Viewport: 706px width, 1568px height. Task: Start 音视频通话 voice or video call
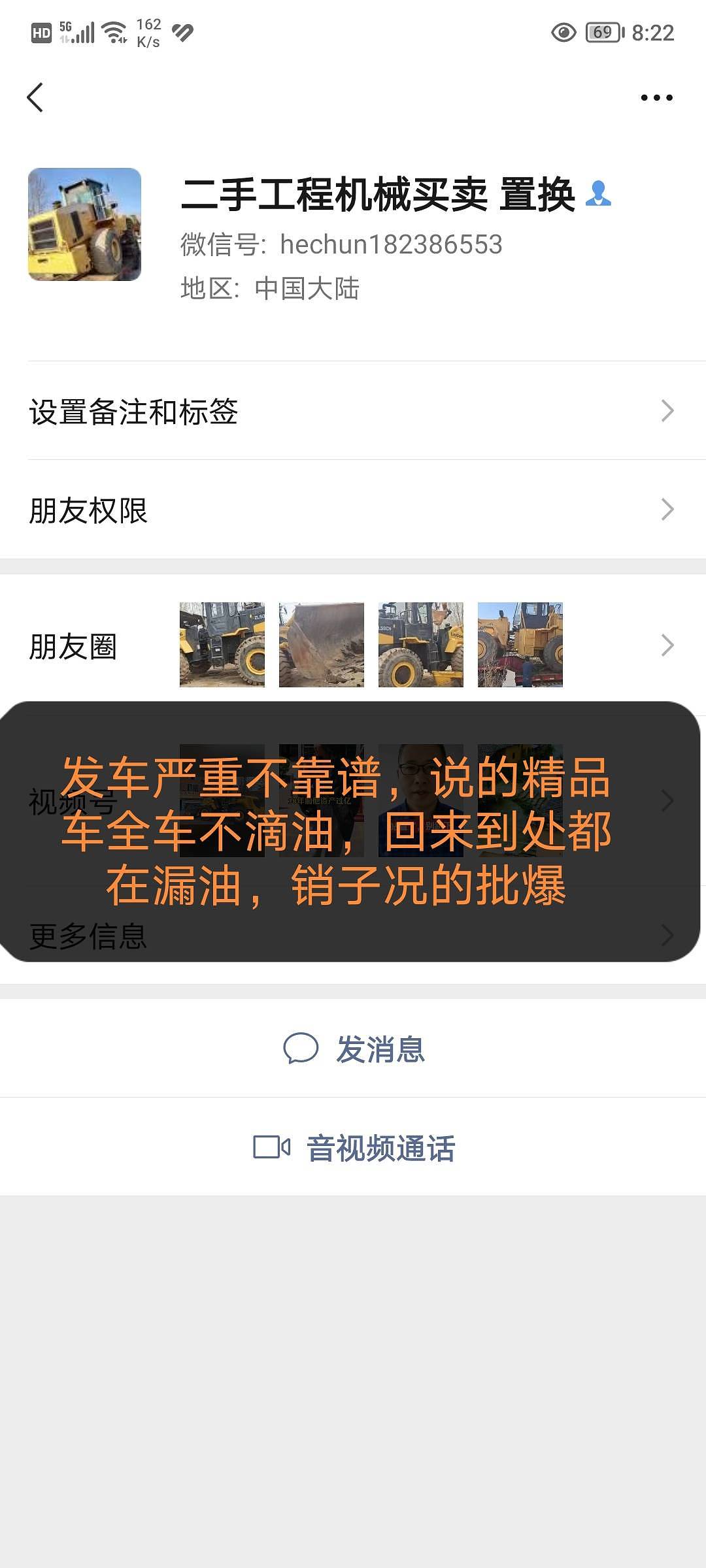coord(354,1148)
